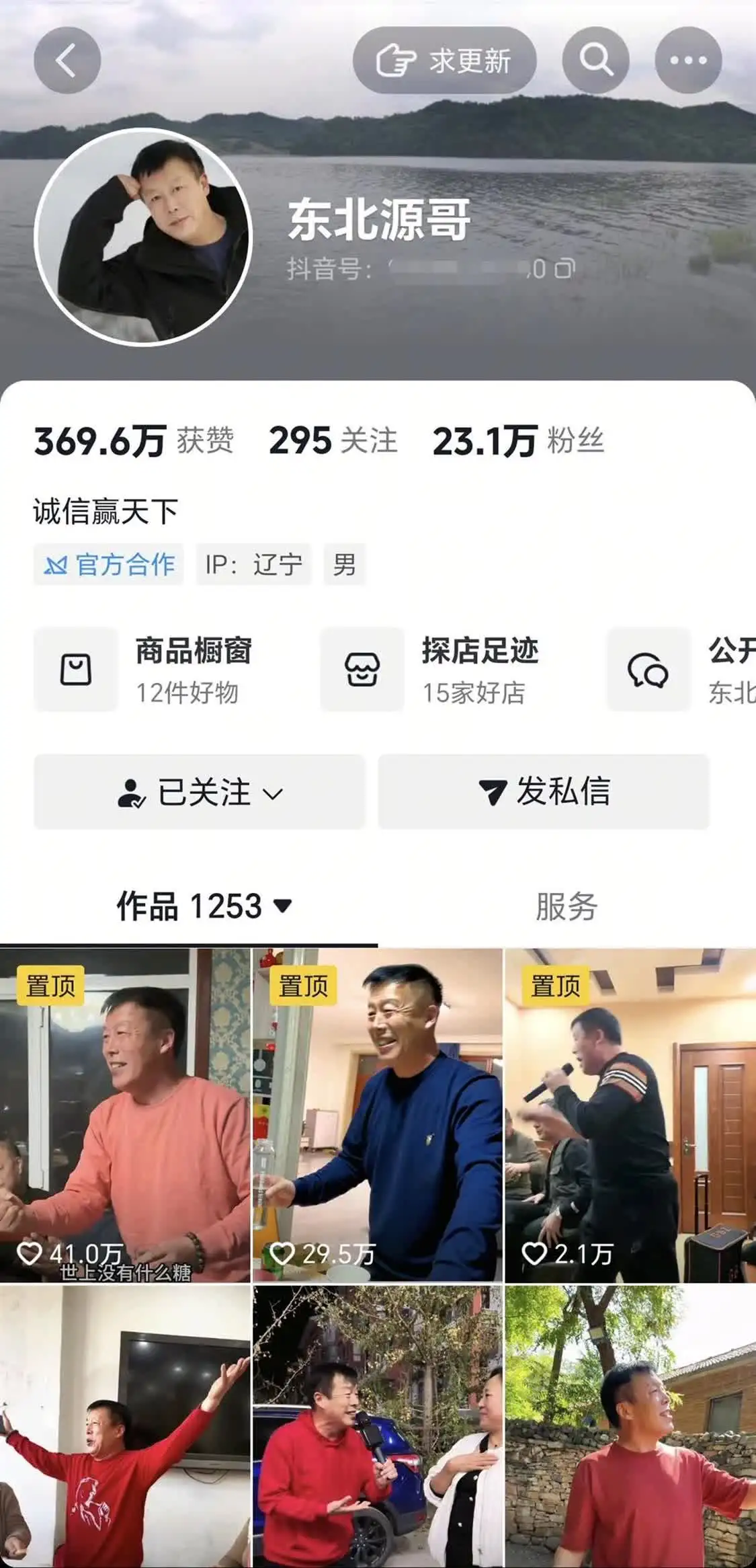The height and width of the screenshot is (1568, 756).
Task: View the 23.1万 粉丝 followers list
Action: click(518, 441)
